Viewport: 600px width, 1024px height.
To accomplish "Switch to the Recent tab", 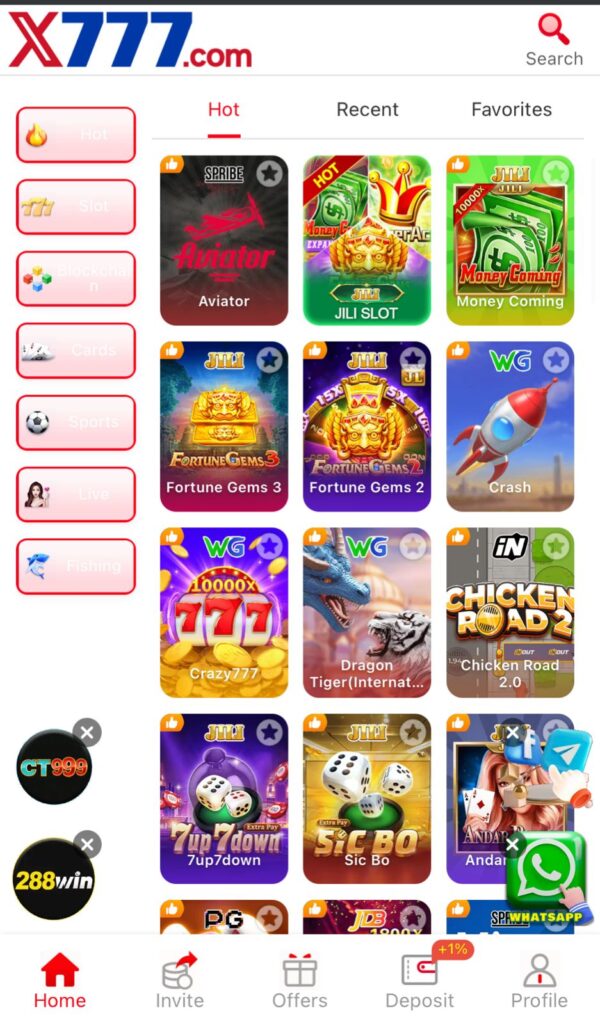I will pos(367,110).
